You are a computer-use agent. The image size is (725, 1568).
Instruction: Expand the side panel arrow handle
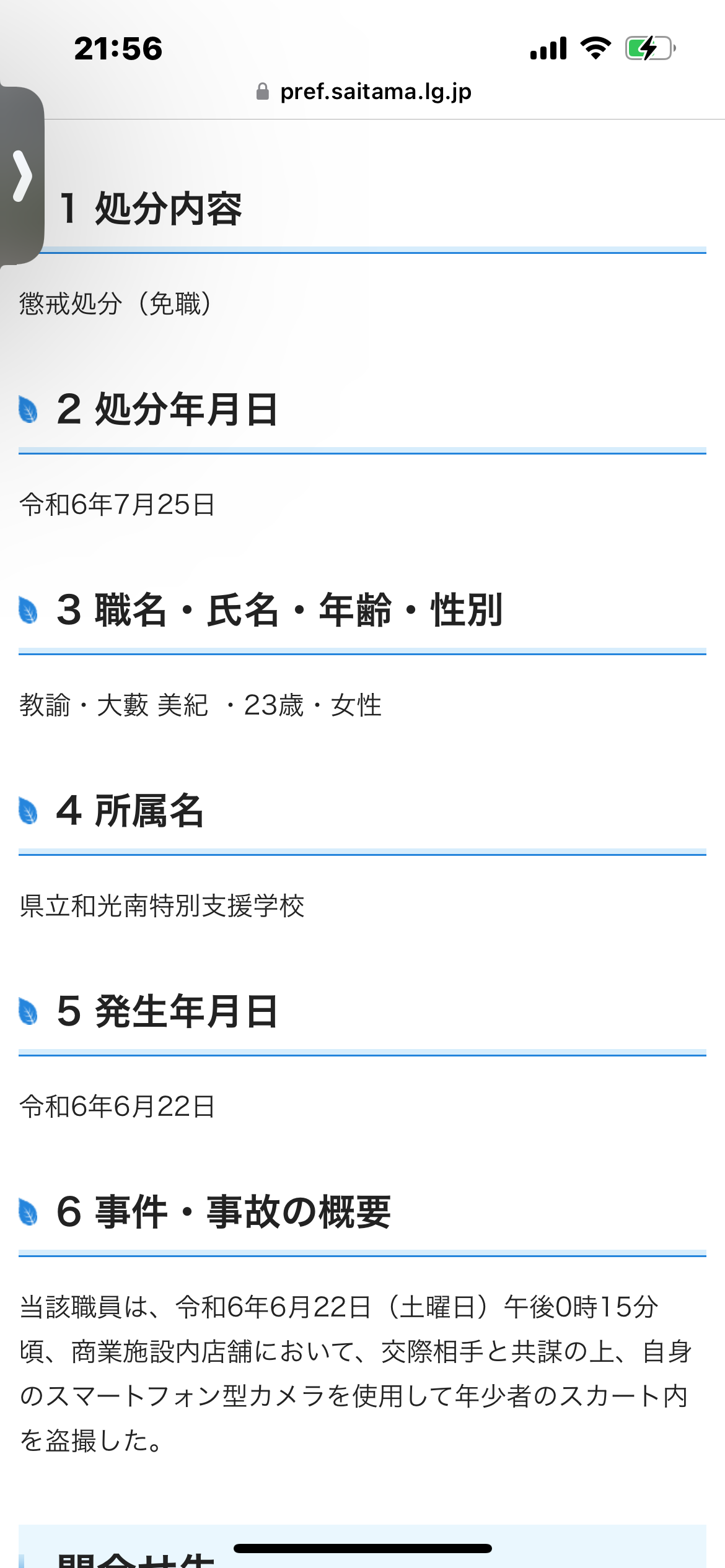[22, 176]
